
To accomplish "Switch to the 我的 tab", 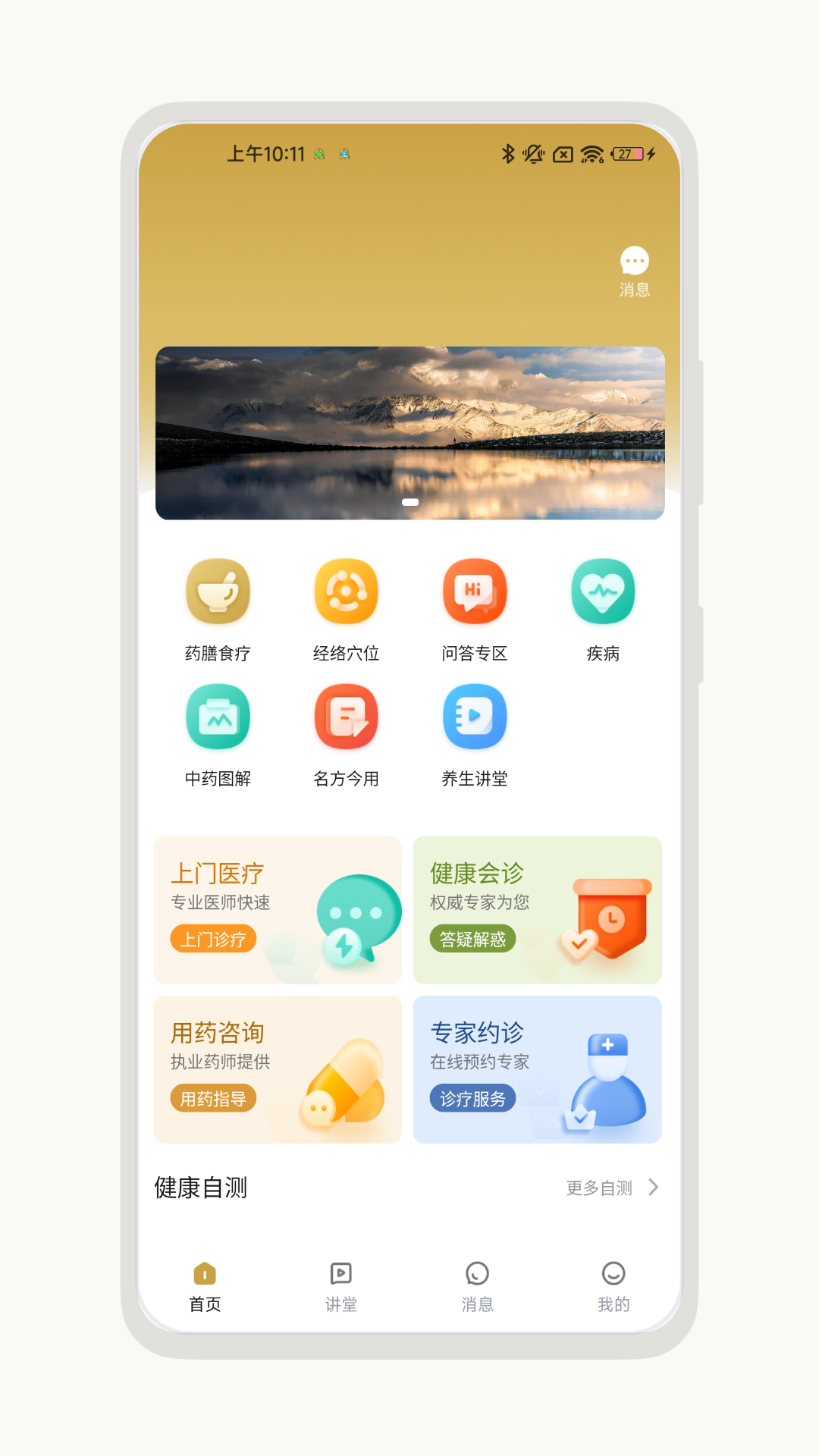I will point(613,1287).
